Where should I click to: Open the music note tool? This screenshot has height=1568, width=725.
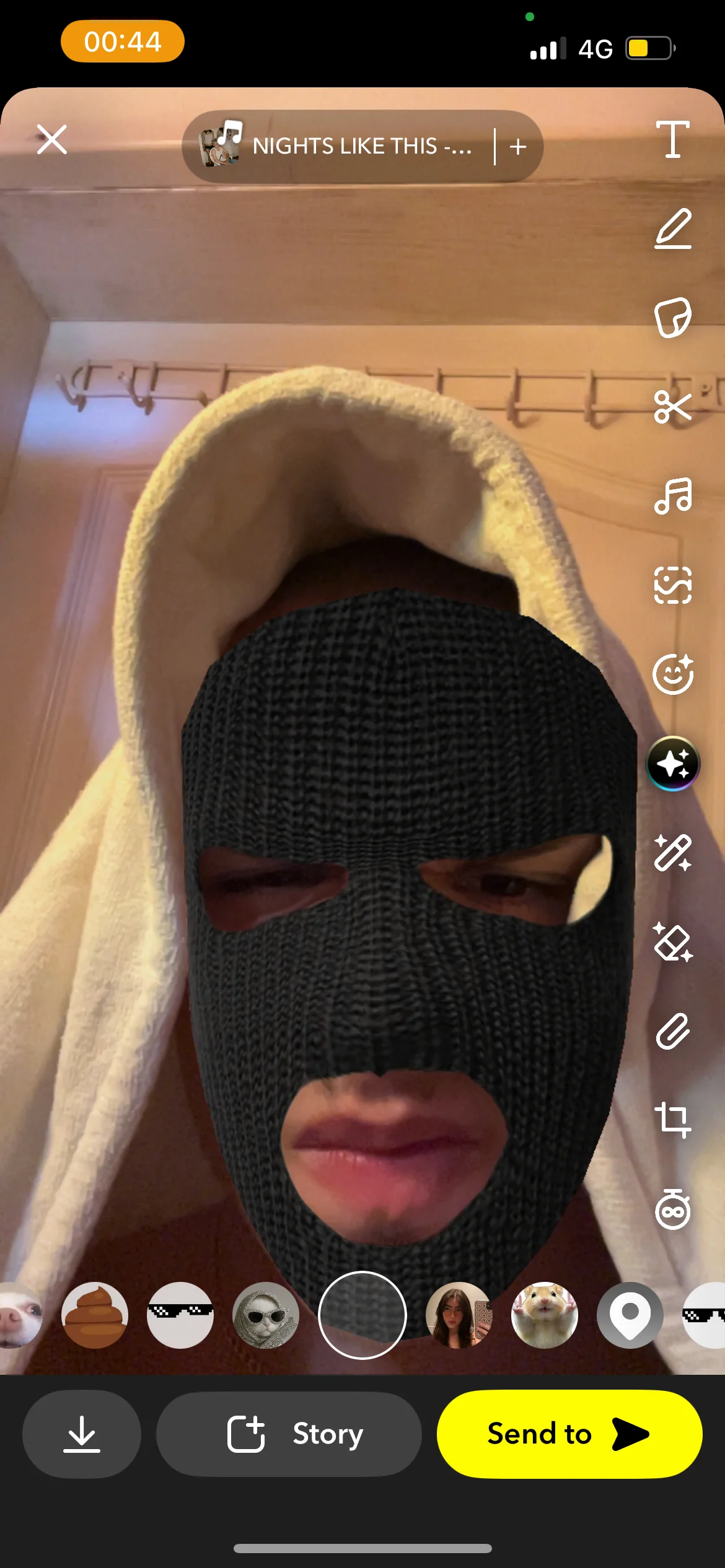pos(673,496)
